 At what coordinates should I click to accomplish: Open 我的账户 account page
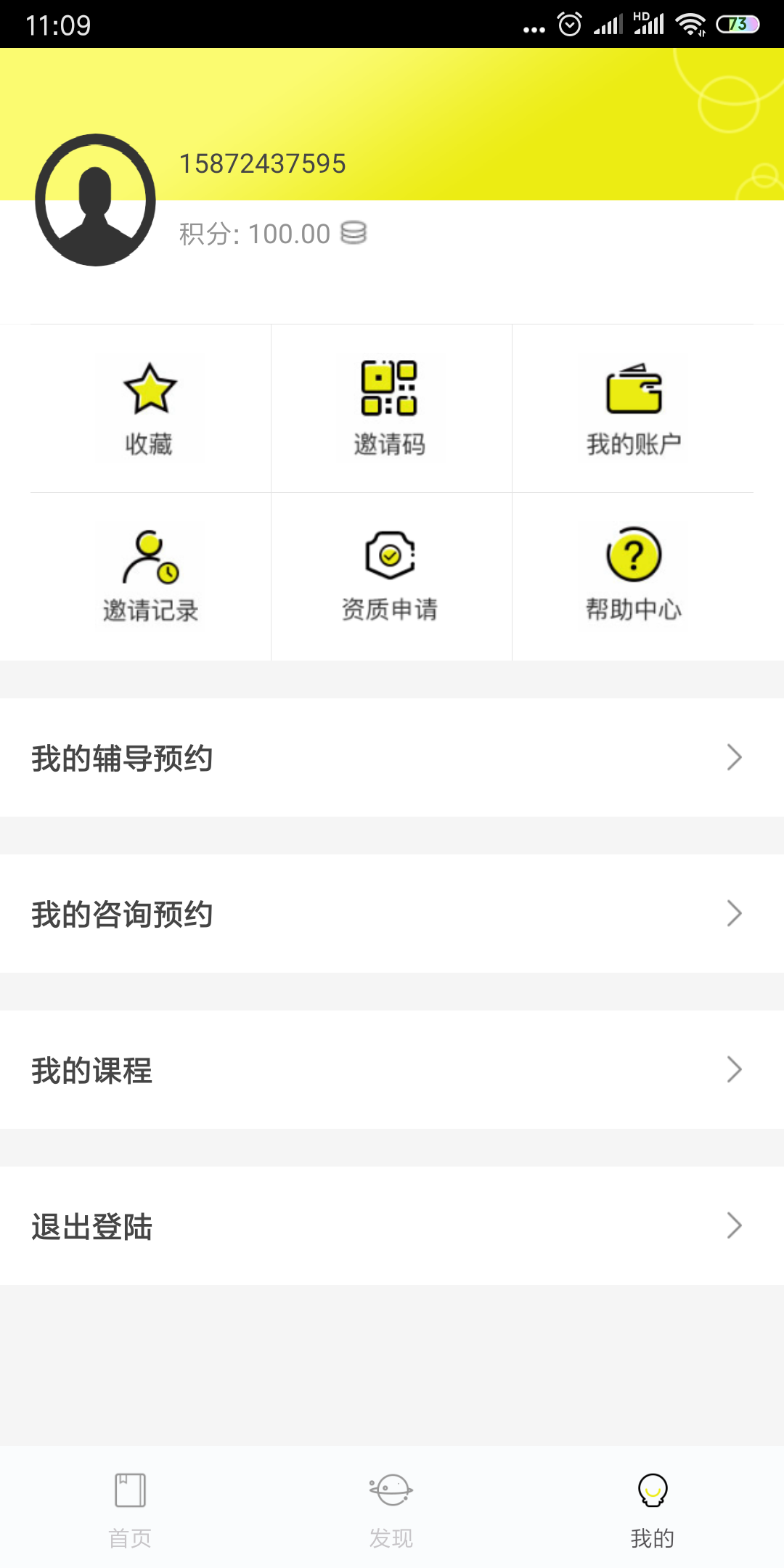tap(634, 409)
